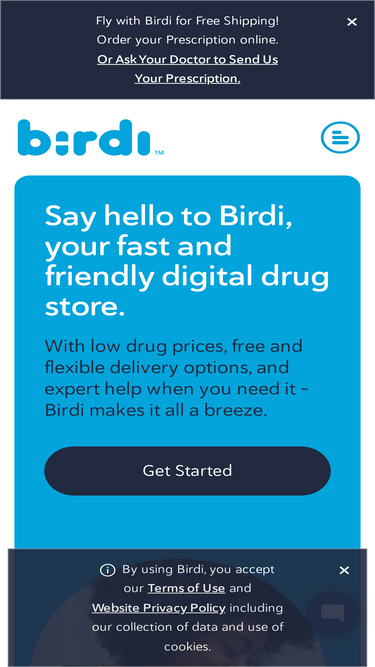Viewport: 375px width, 667px height.
Task: Open the Website Privacy Policy link
Action: (x=159, y=608)
